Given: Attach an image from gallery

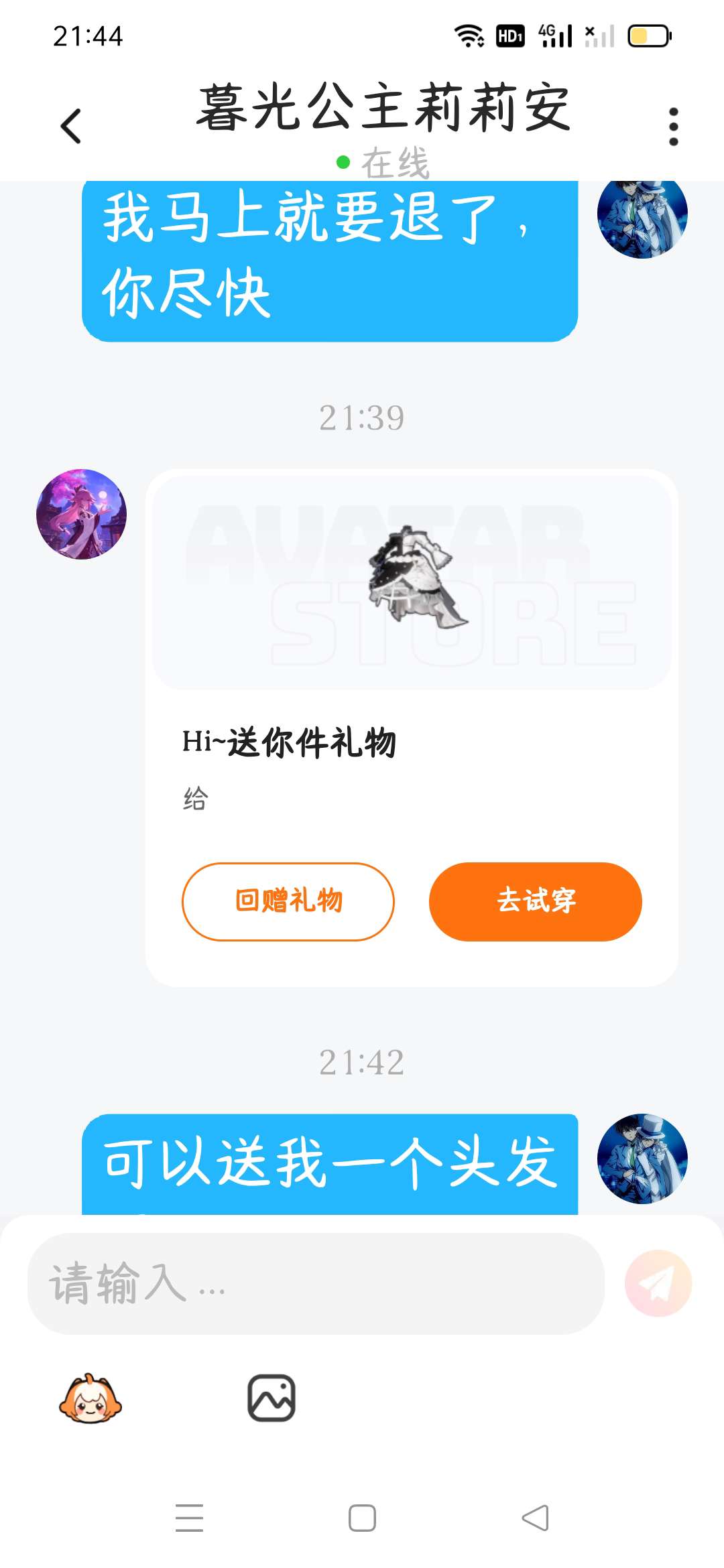Looking at the screenshot, I should point(271,1398).
